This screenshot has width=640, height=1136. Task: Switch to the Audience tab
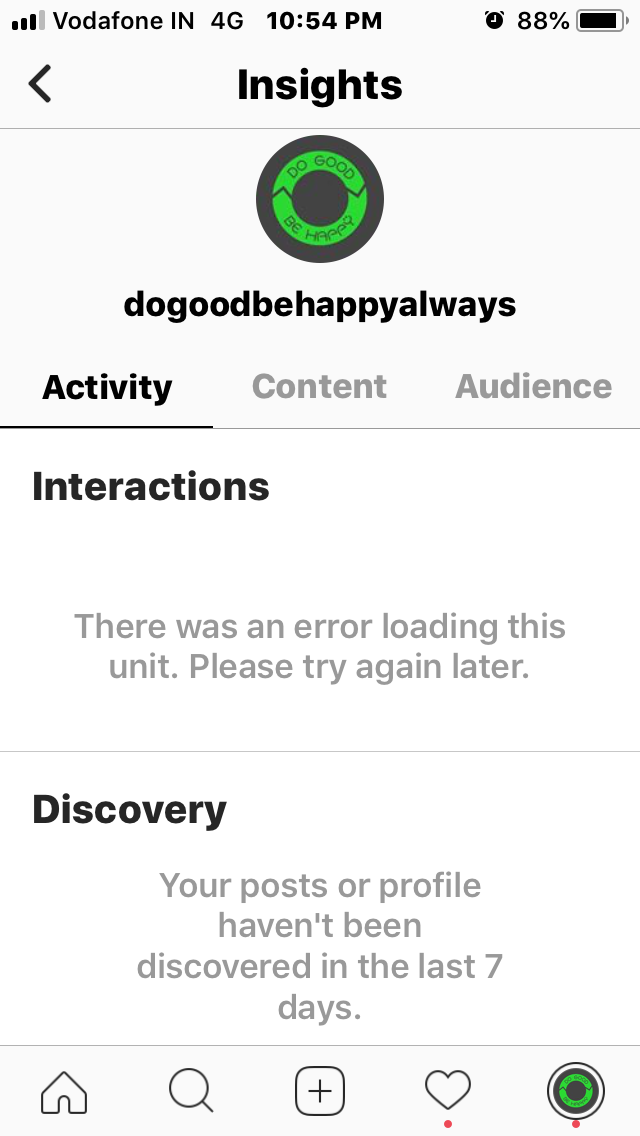(533, 387)
